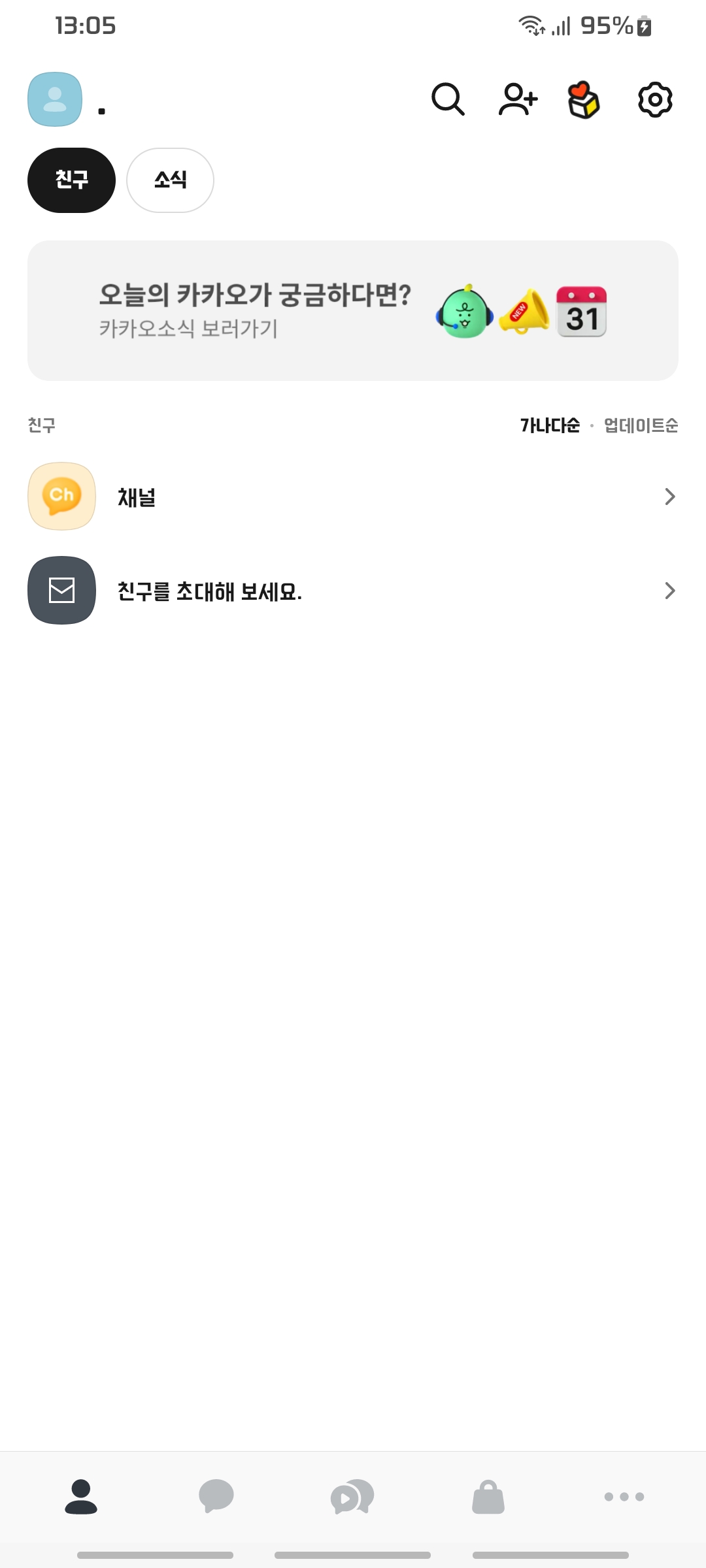
Task: Switch to the 소식 tab
Action: point(170,180)
